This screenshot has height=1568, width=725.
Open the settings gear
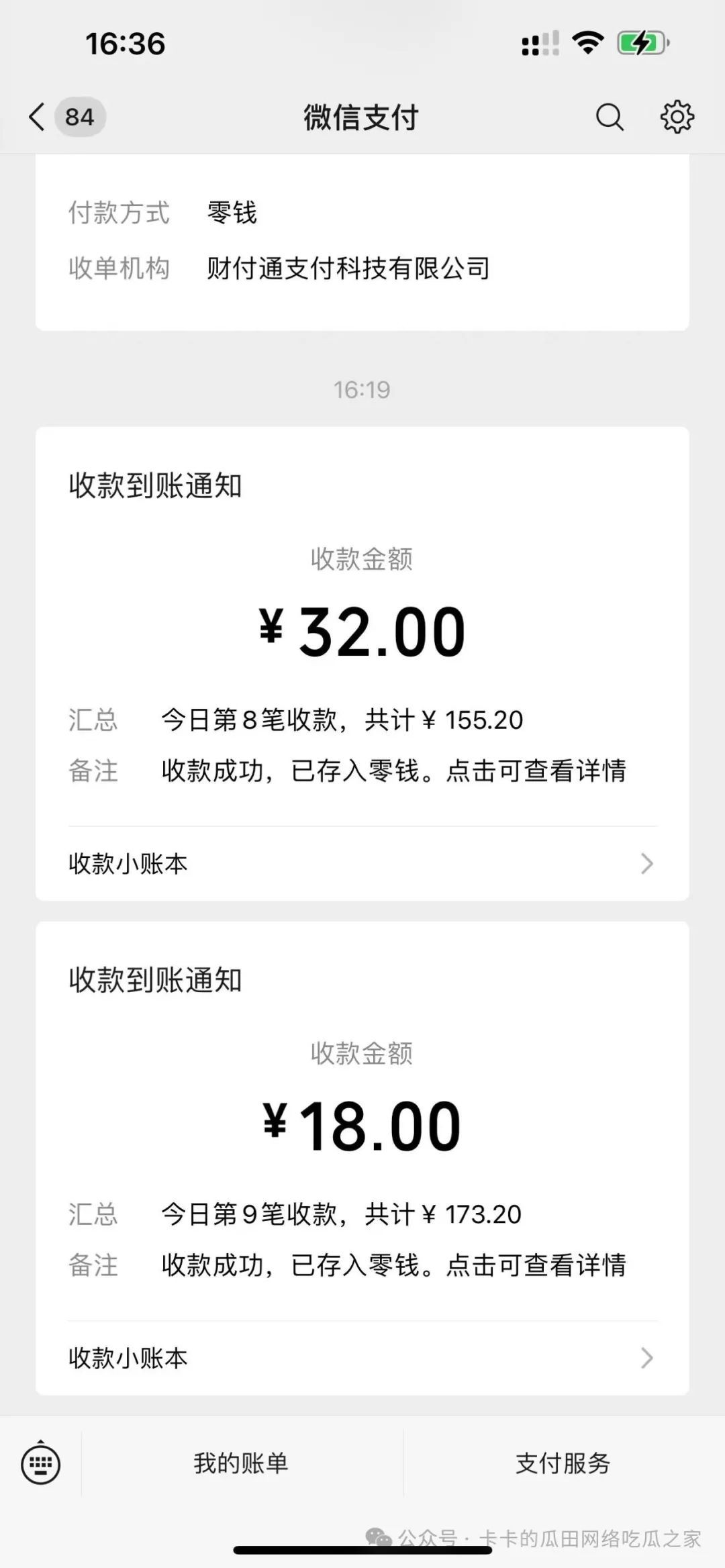677,117
